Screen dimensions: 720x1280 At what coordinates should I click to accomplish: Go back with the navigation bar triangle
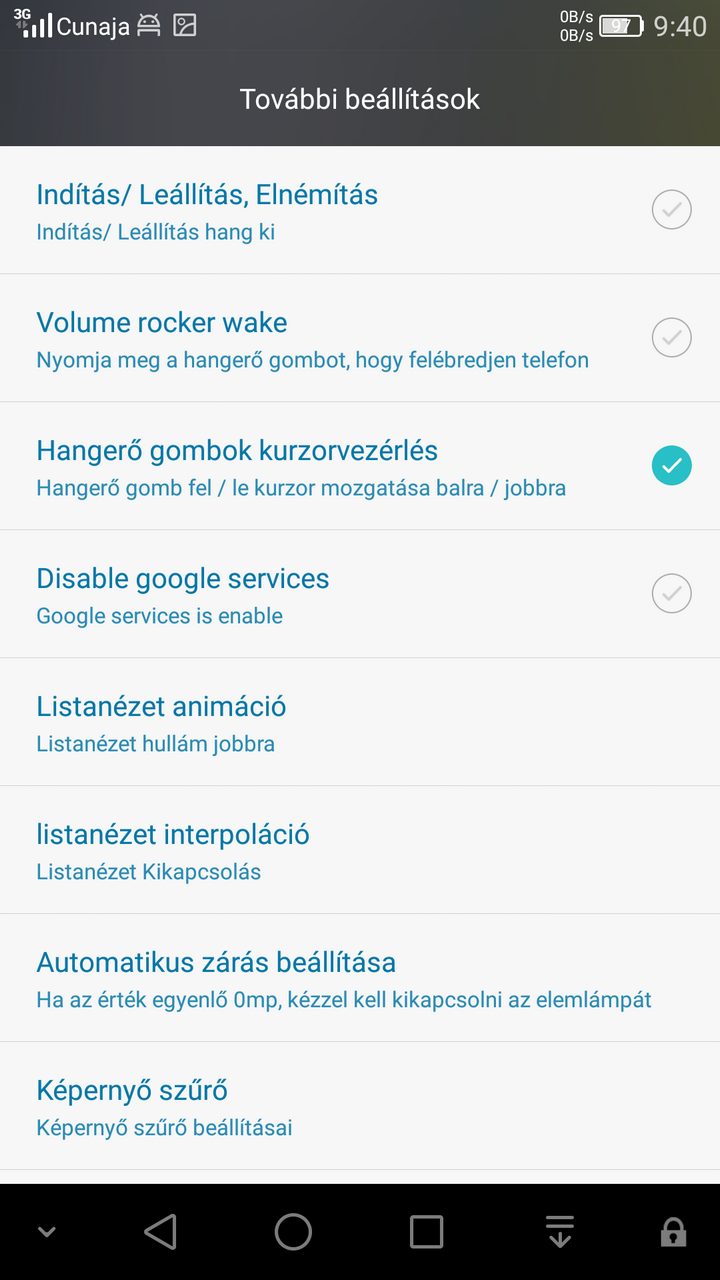[160, 1232]
